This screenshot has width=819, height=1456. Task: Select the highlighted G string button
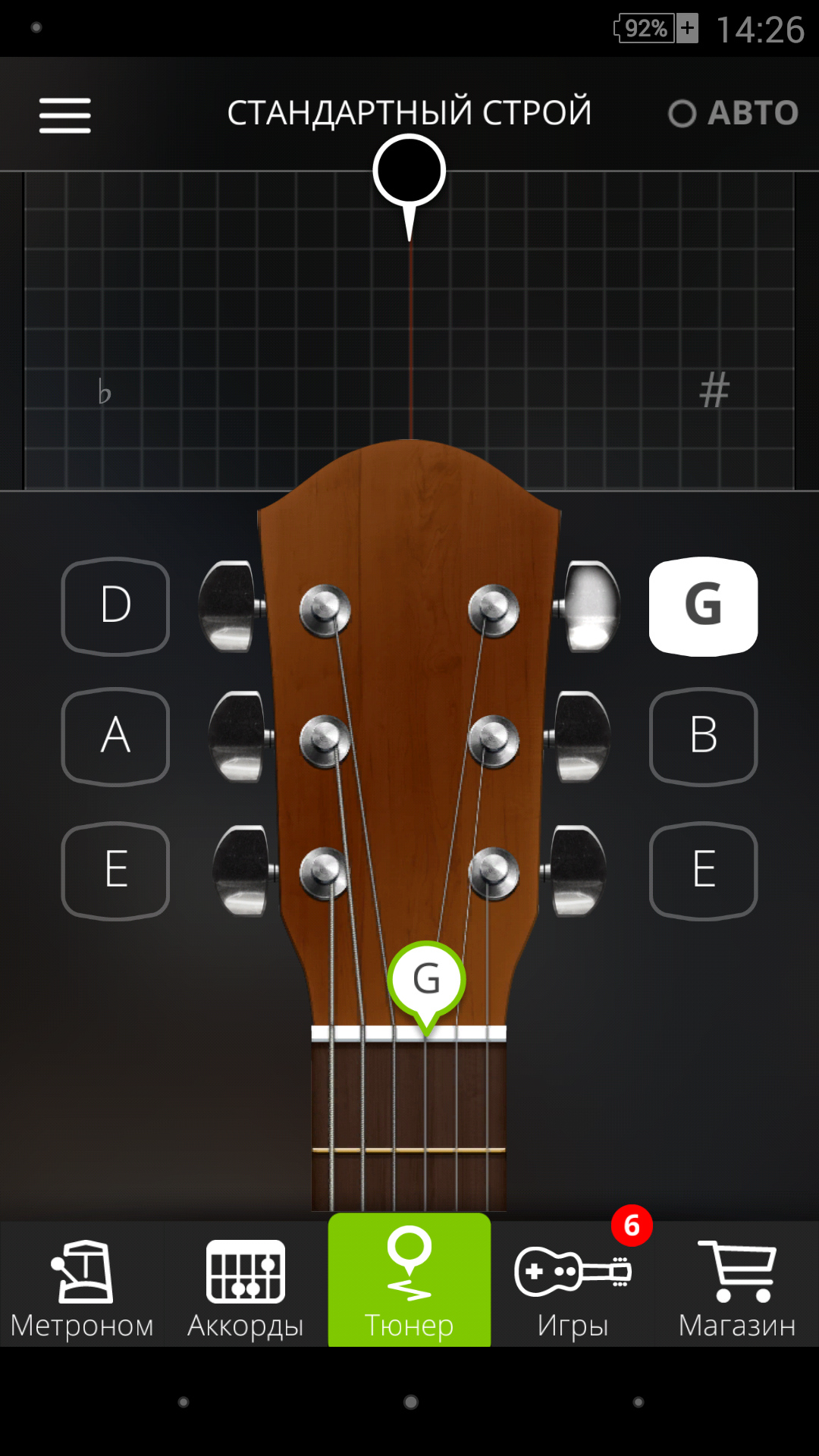(703, 606)
